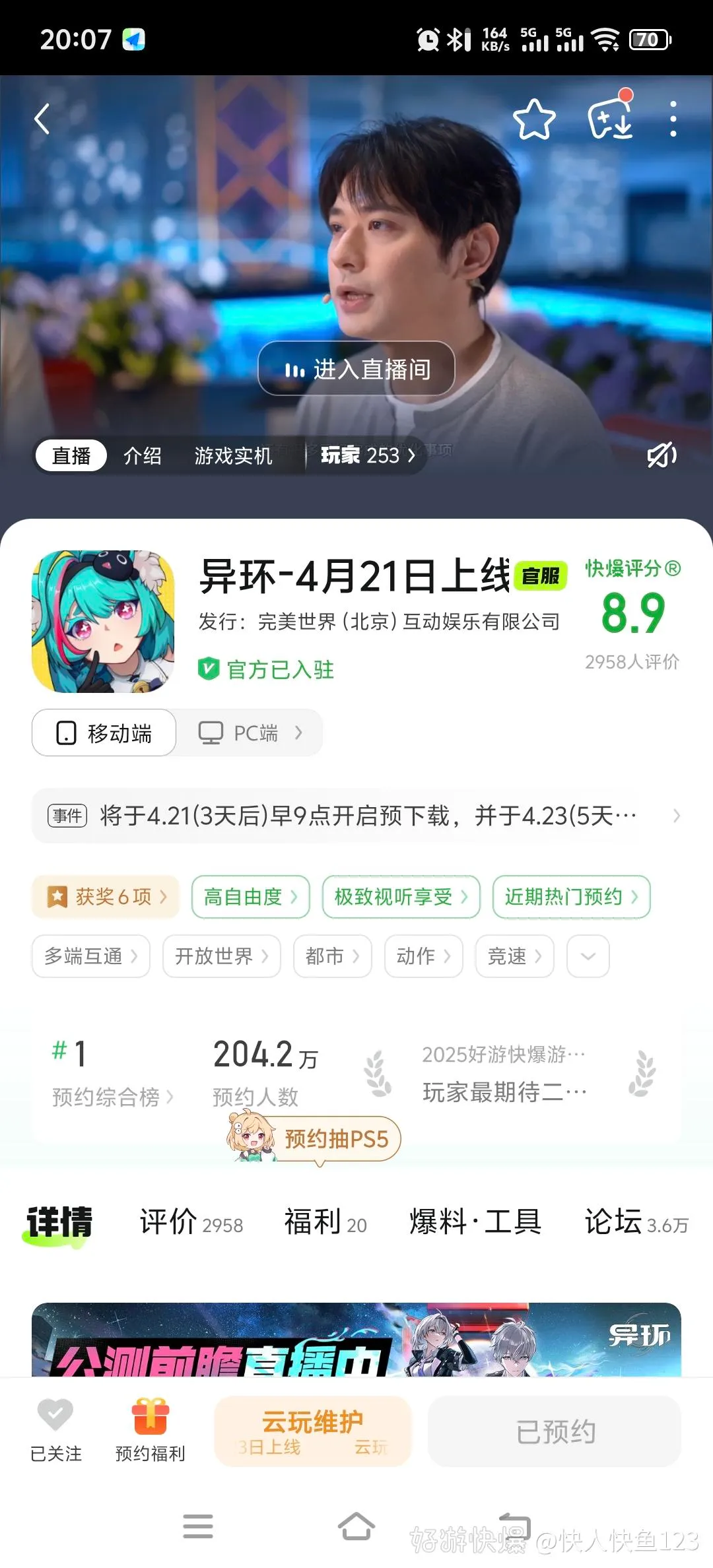Enter the livestream via 进入直播间
This screenshot has height=1568, width=713.
click(356, 369)
